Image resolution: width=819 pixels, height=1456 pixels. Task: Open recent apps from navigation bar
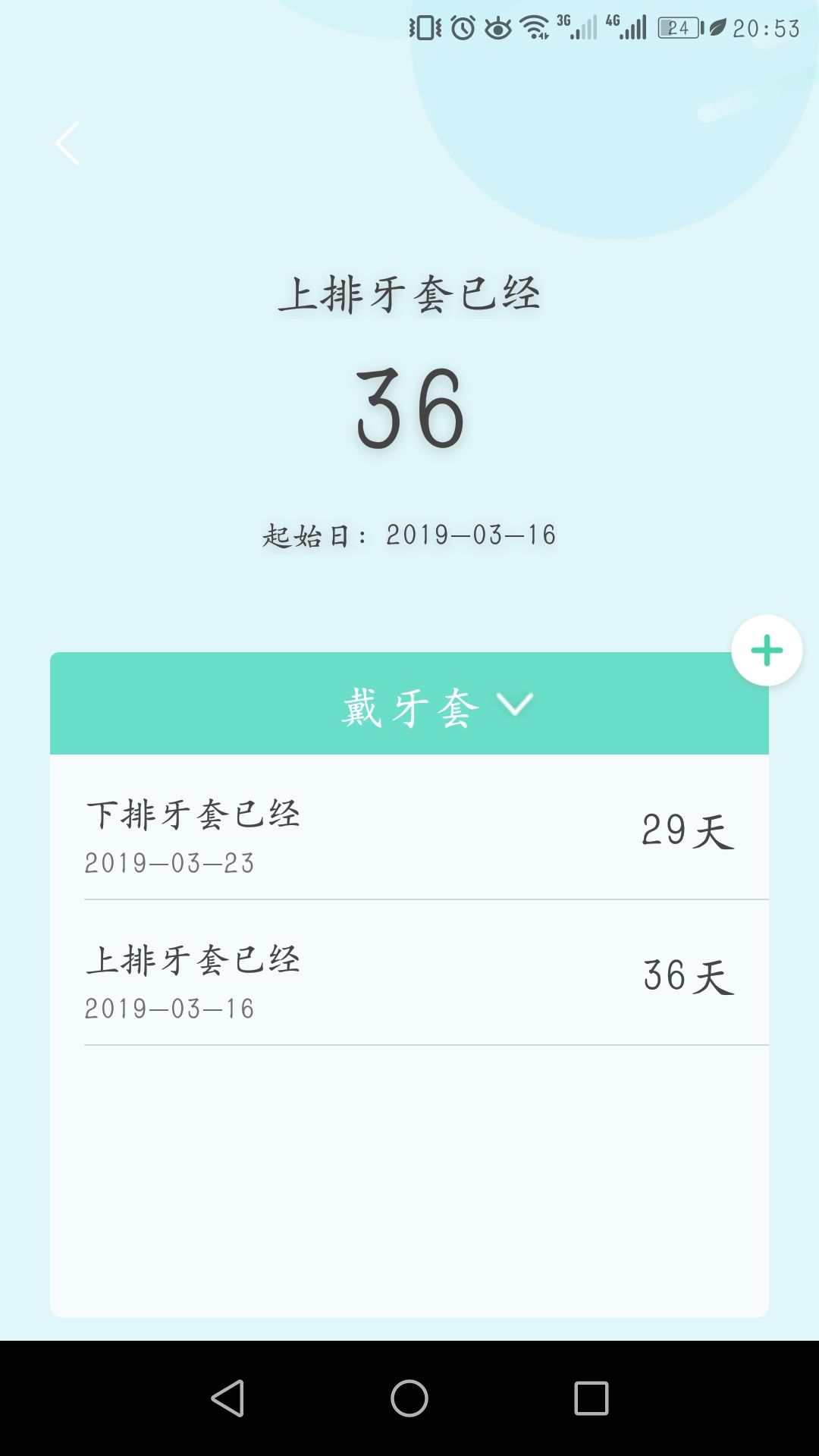pyautogui.click(x=591, y=1398)
